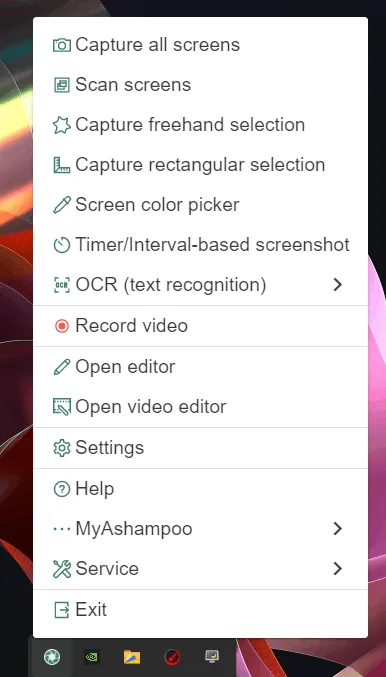Open Help

click(x=200, y=489)
